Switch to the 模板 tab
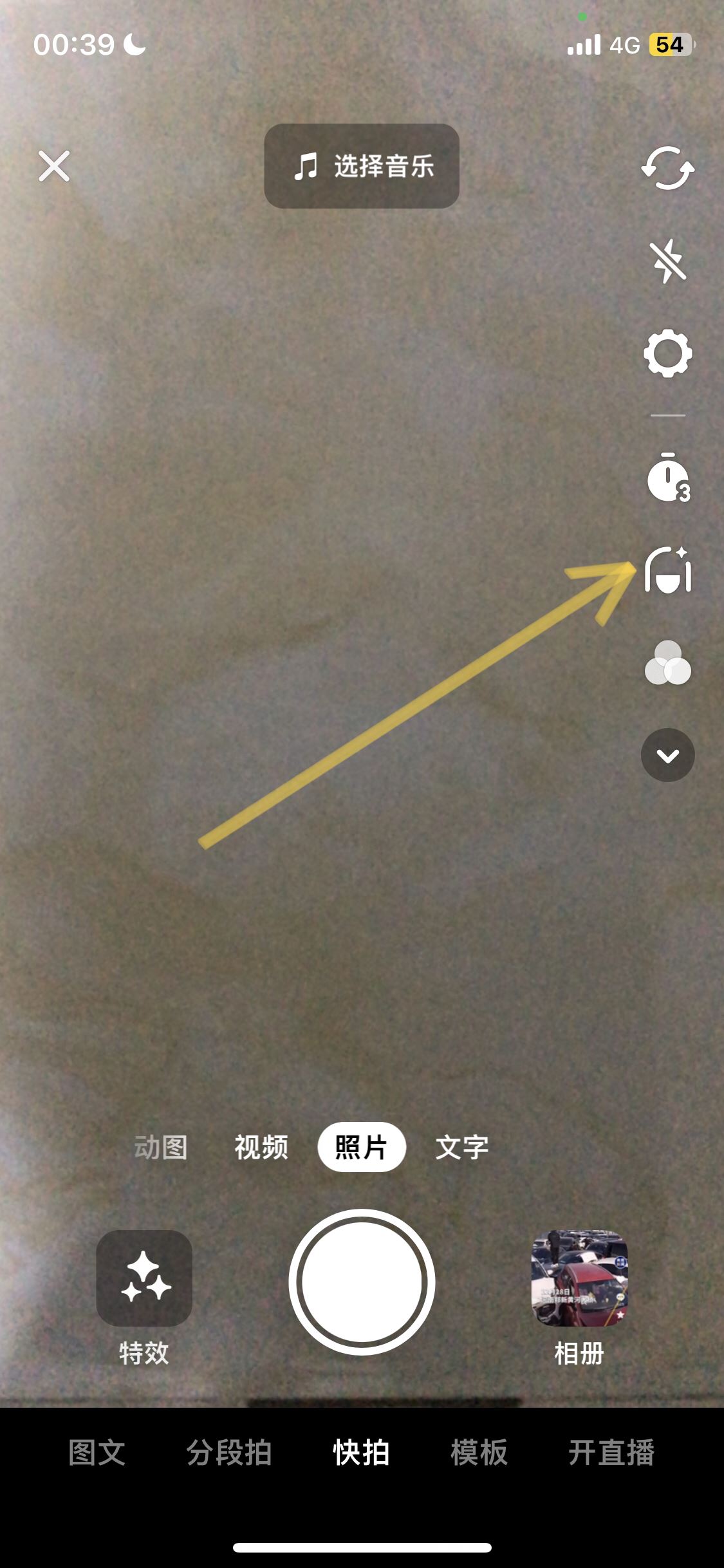The height and width of the screenshot is (1568, 724). (479, 1453)
